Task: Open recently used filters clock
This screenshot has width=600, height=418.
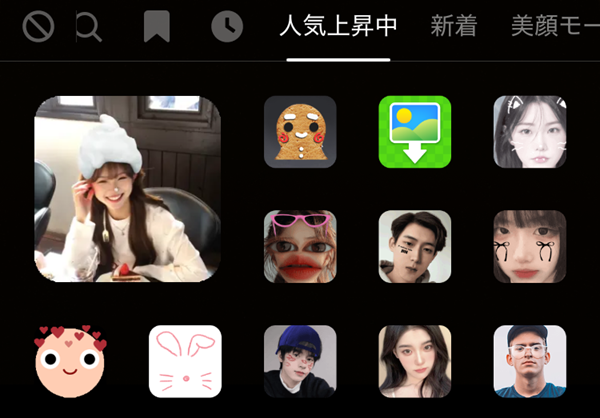Action: (227, 28)
